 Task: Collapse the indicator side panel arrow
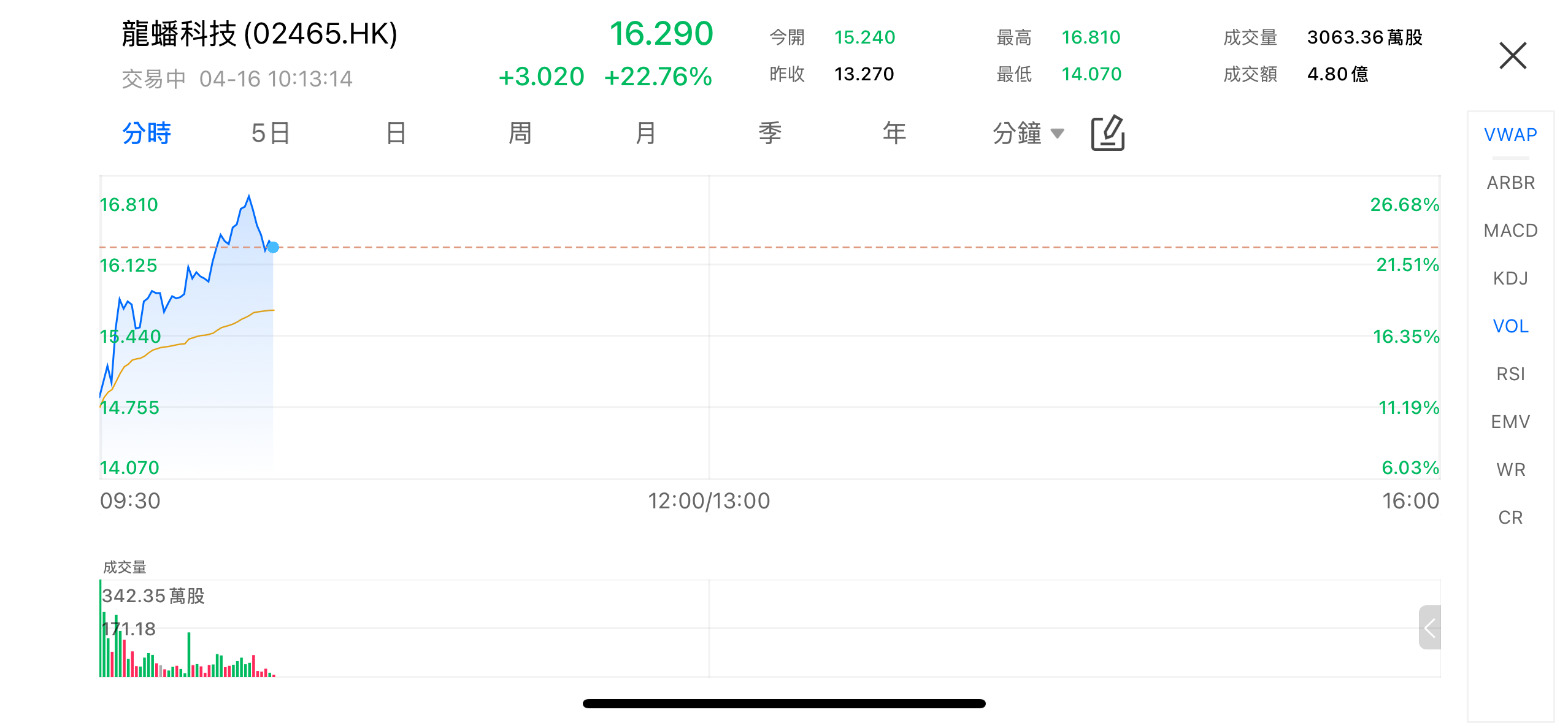point(1430,627)
